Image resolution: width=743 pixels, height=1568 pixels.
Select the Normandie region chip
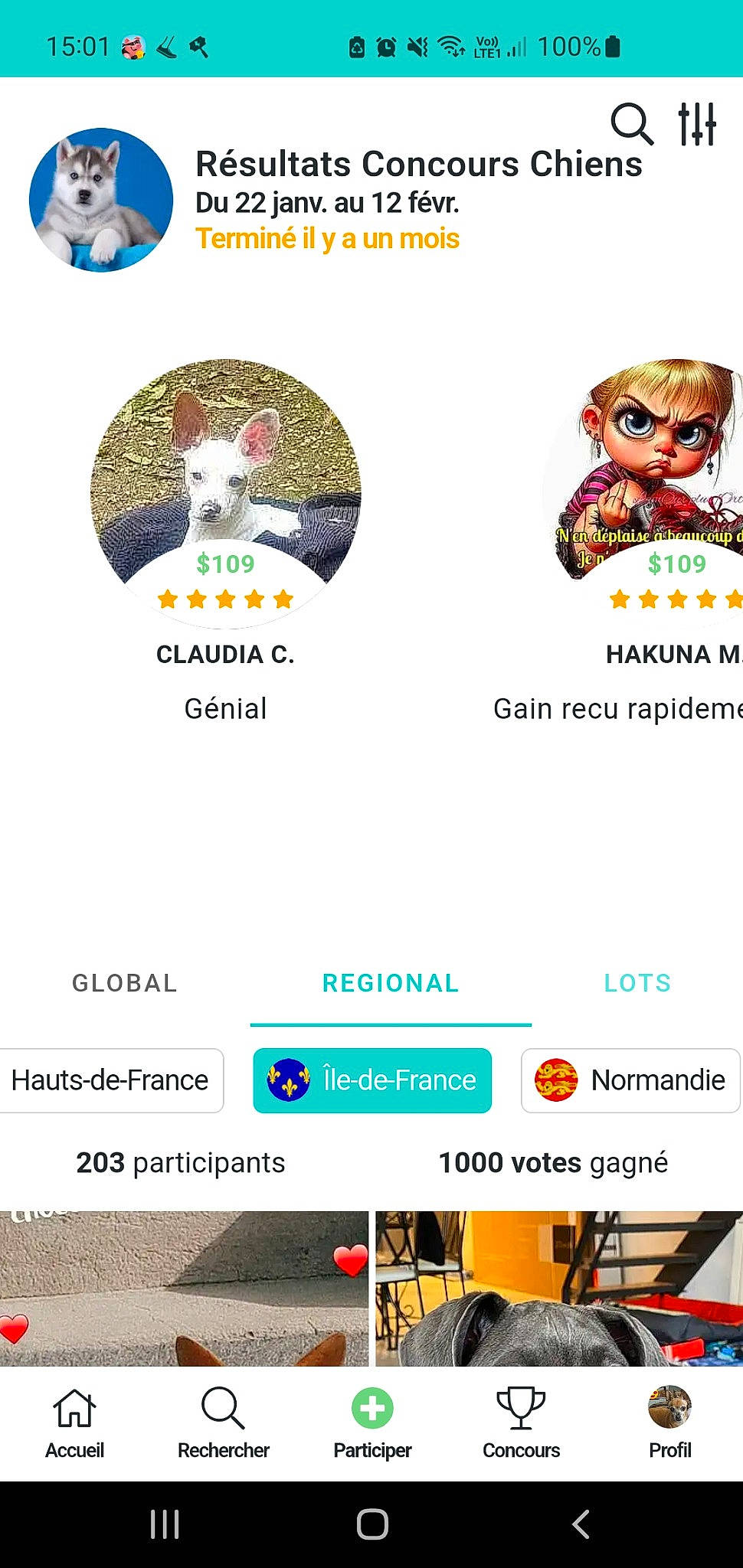tap(630, 1080)
